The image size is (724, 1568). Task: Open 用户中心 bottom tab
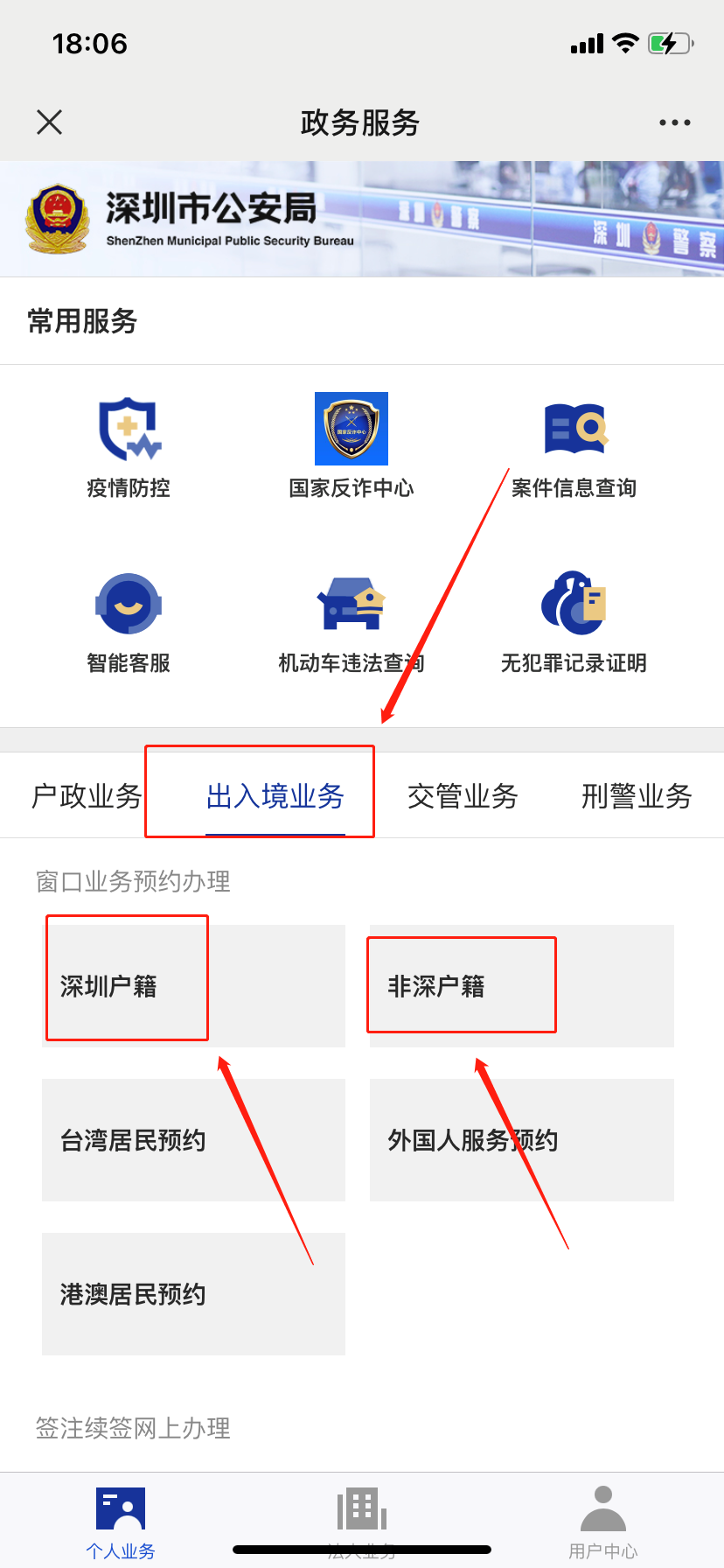[602, 1522]
